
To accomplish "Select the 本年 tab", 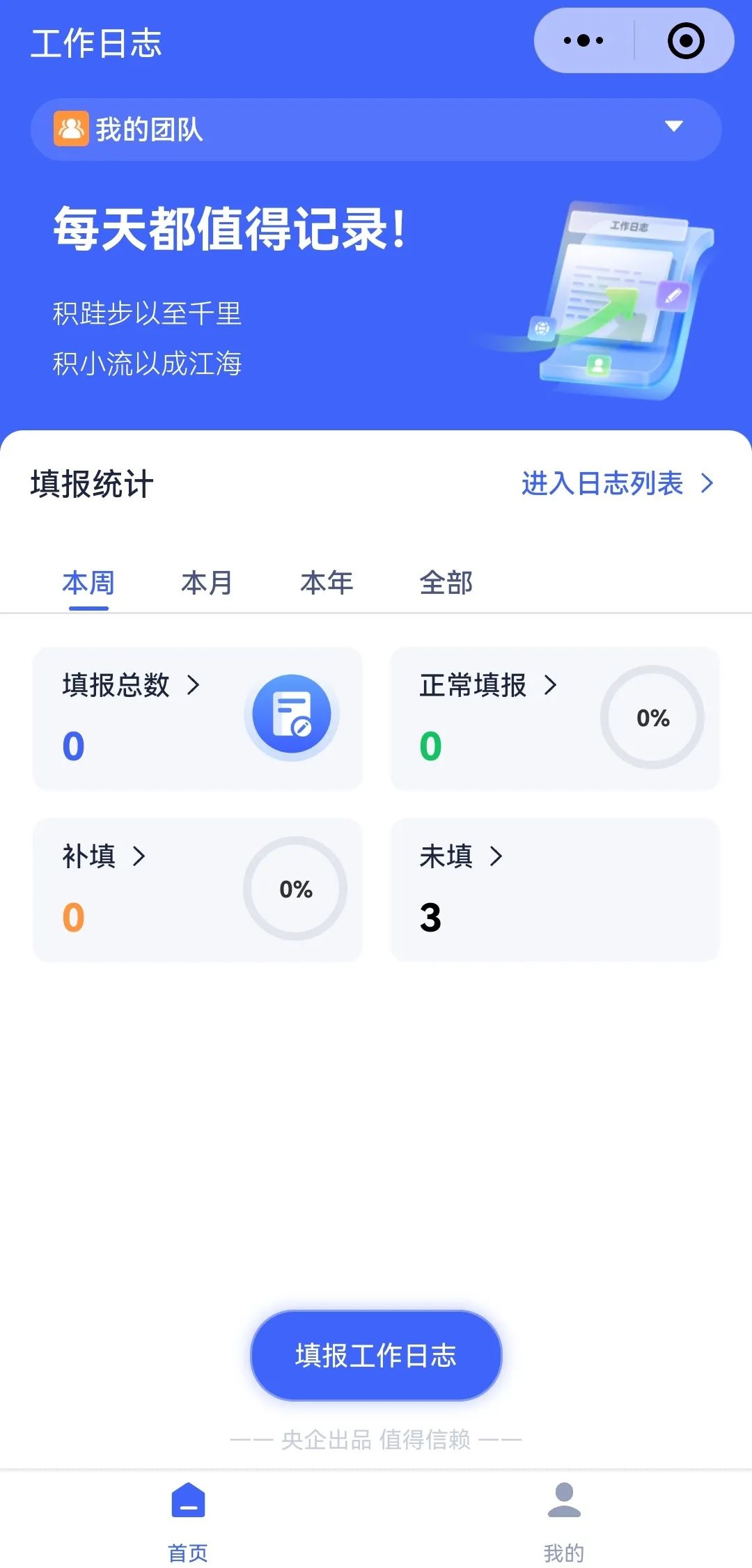I will click(327, 583).
